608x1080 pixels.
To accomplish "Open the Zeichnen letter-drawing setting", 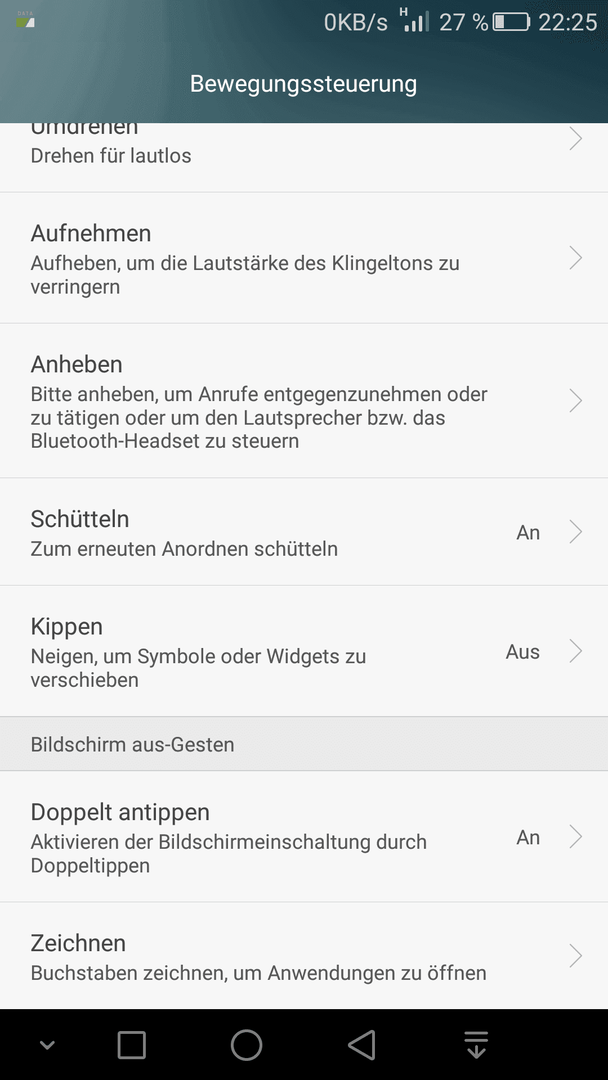I will tap(304, 955).
